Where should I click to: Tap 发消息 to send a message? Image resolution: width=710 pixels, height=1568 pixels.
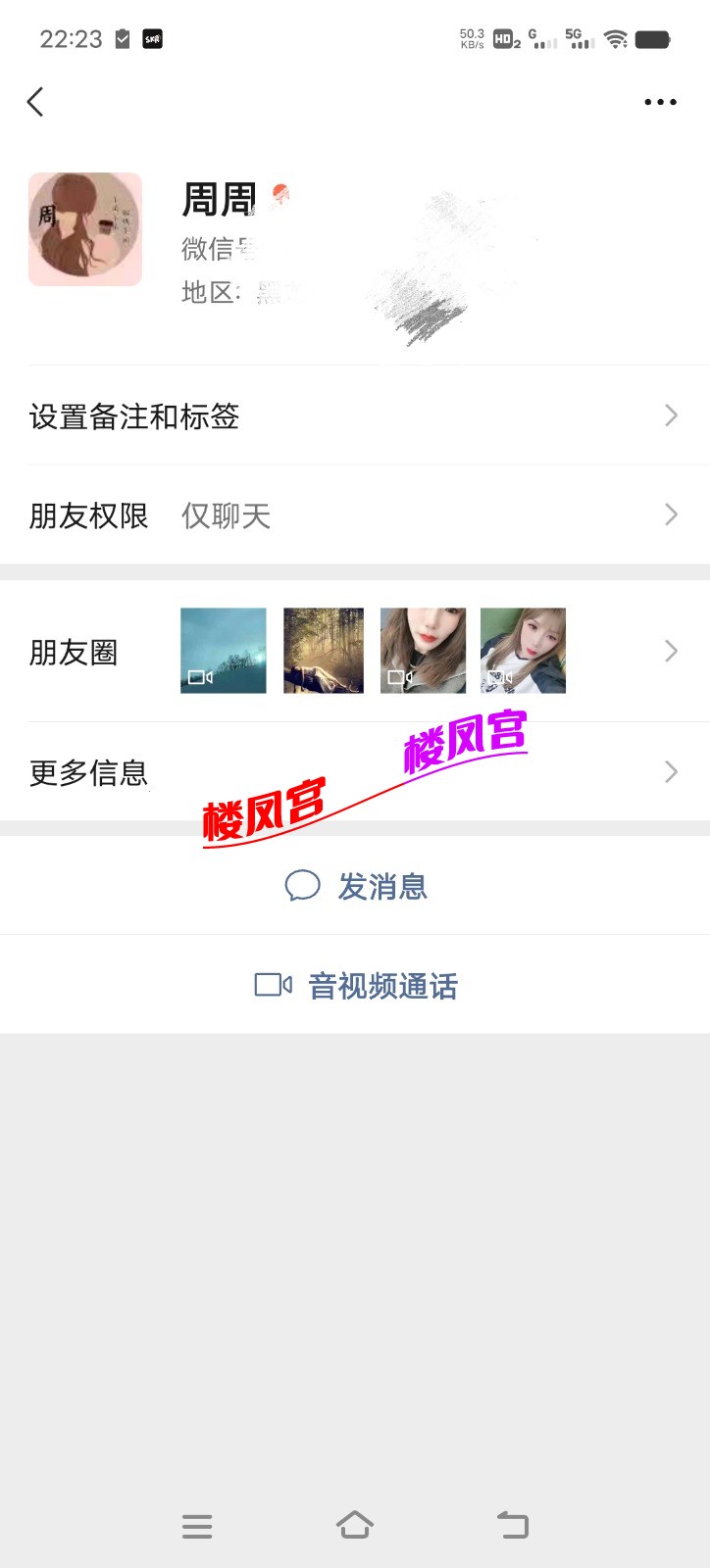point(356,886)
